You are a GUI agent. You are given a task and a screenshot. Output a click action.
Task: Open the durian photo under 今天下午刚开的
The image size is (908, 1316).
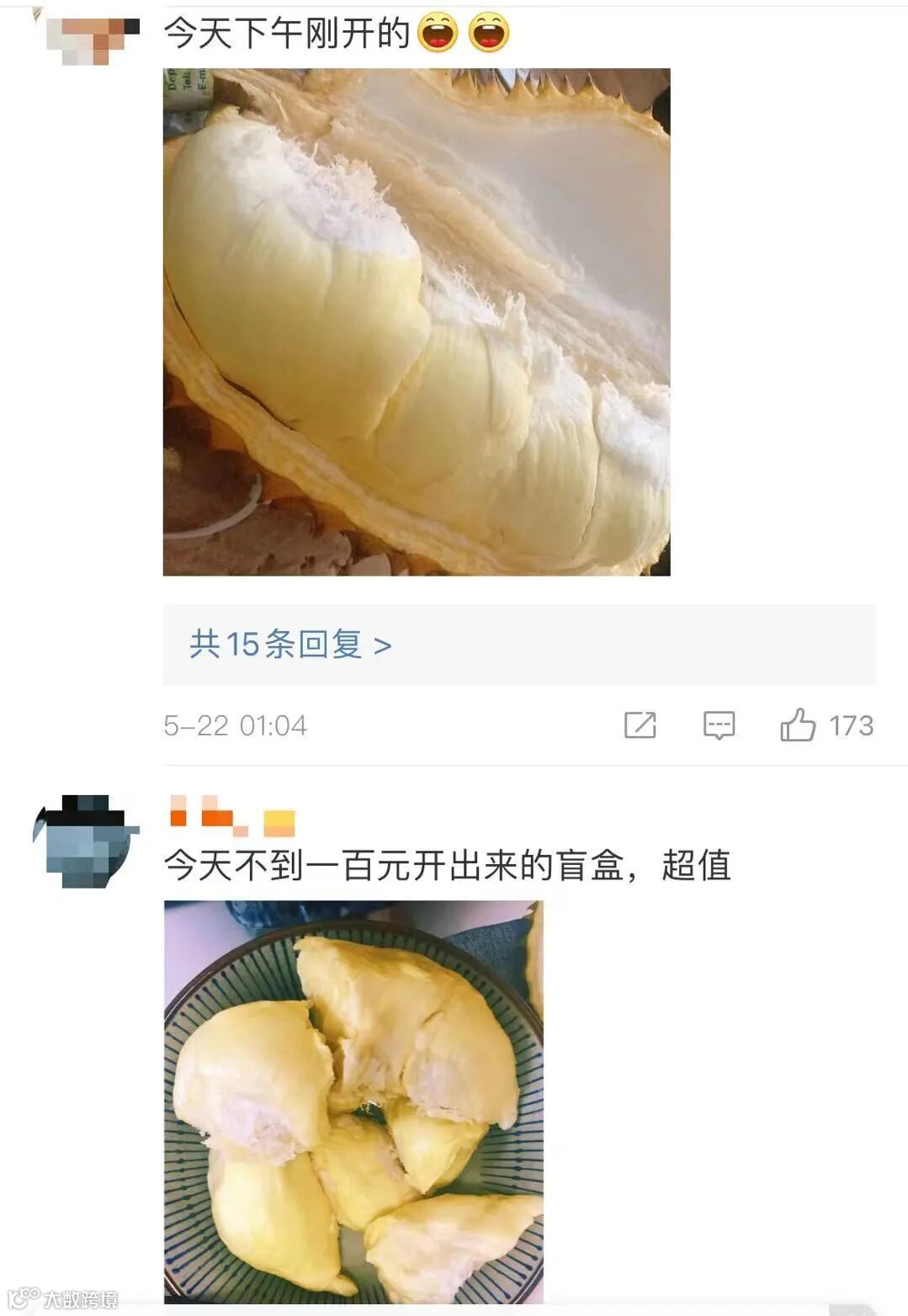pyautogui.click(x=417, y=321)
